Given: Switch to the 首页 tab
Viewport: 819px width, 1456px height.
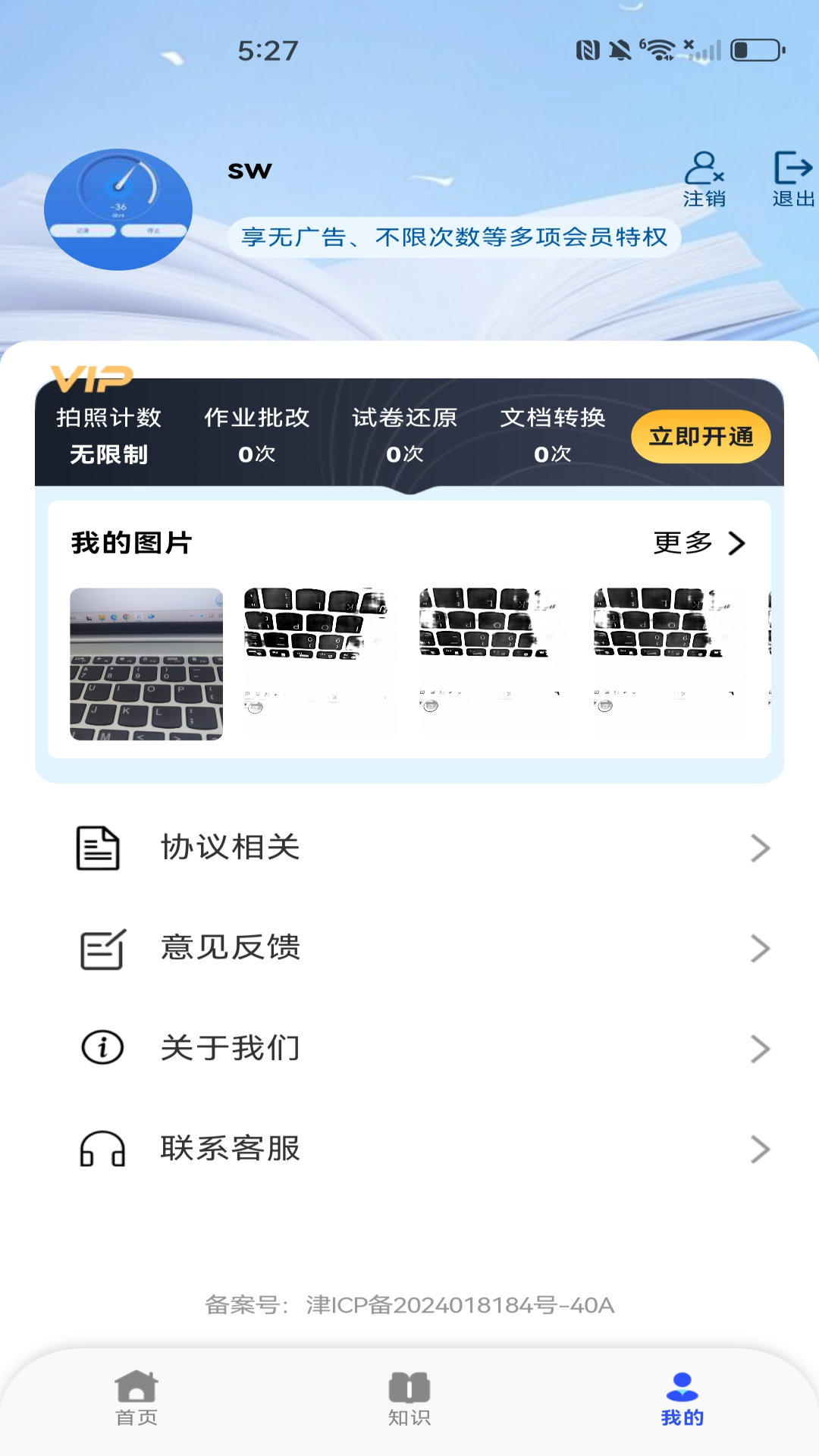Looking at the screenshot, I should click(136, 1398).
